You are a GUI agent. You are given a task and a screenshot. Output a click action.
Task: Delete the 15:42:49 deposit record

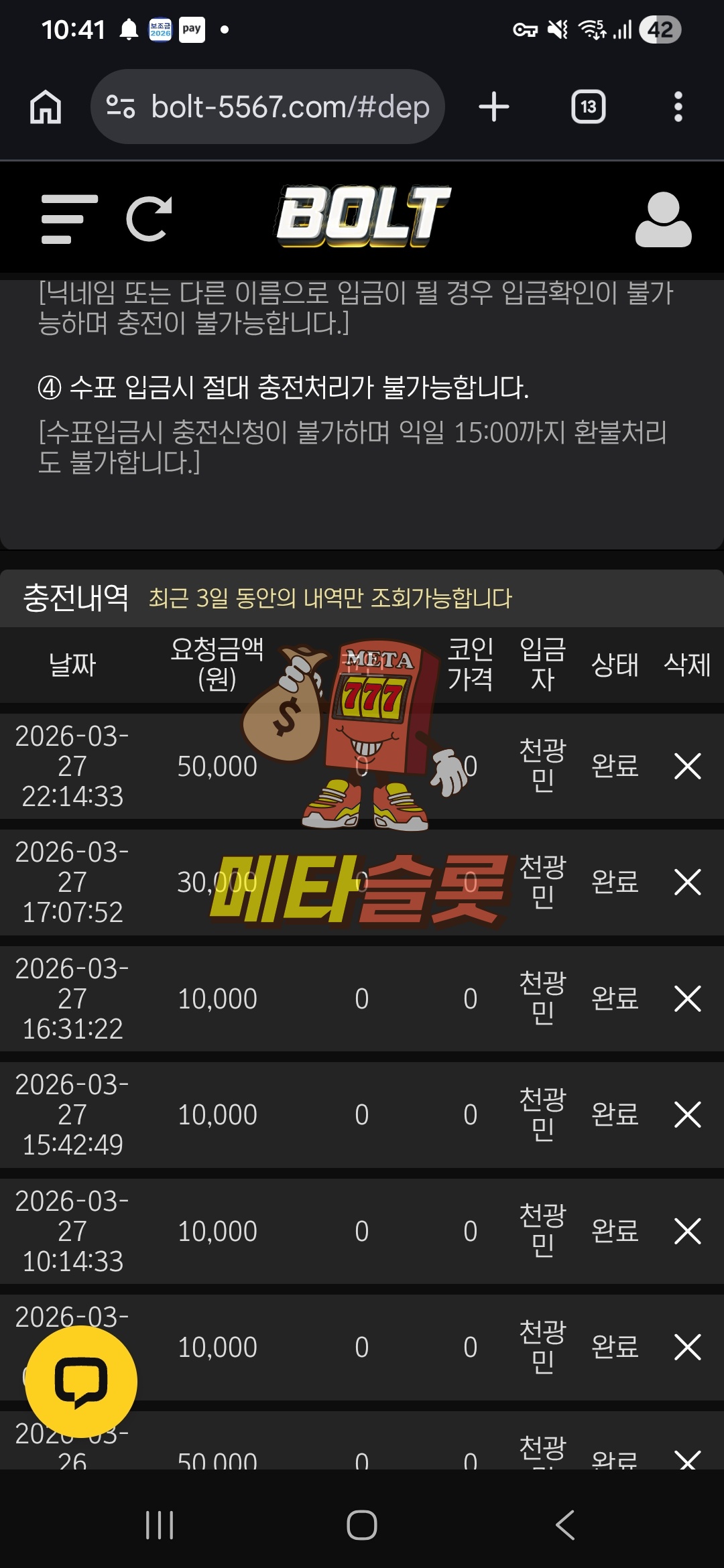tap(687, 1114)
